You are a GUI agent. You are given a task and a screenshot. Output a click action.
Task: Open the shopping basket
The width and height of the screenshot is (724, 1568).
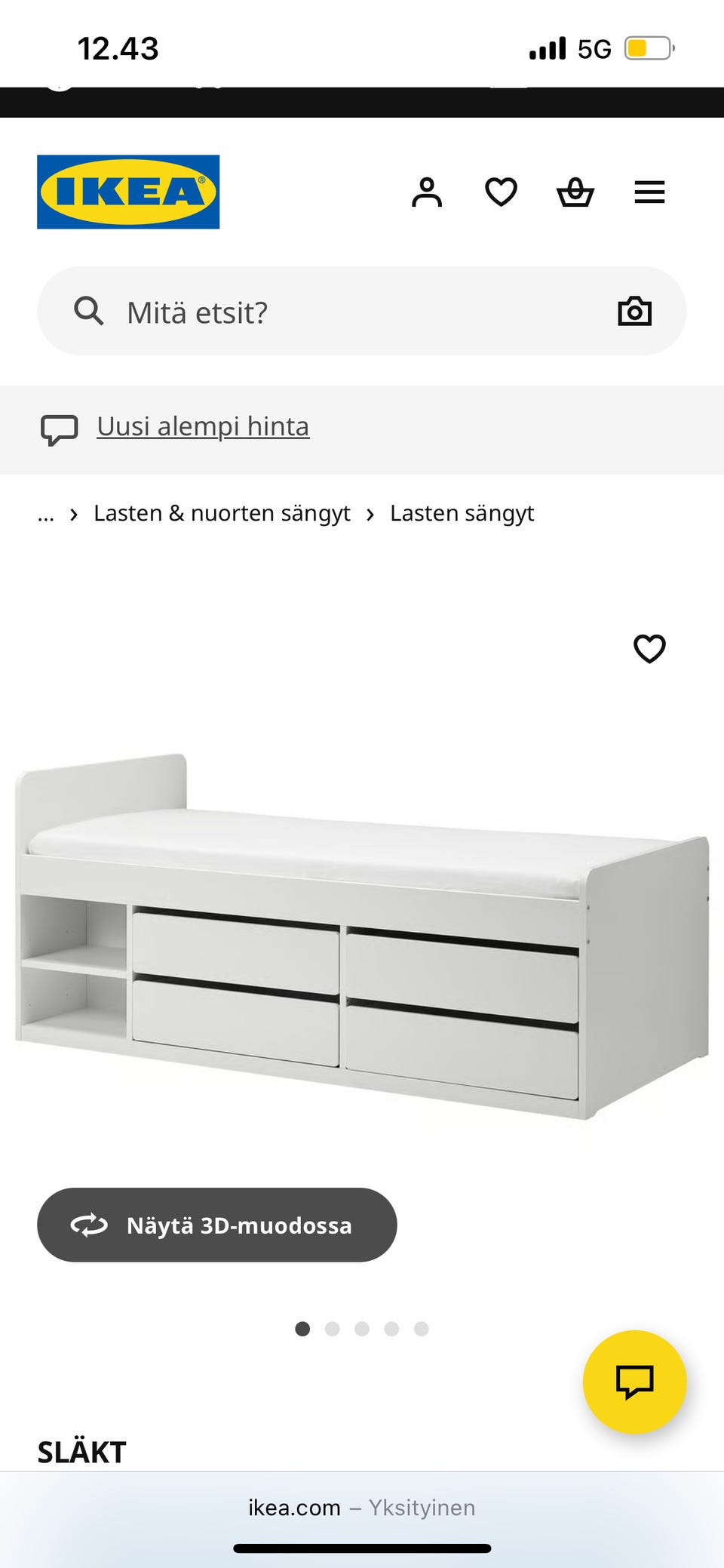[x=575, y=192]
